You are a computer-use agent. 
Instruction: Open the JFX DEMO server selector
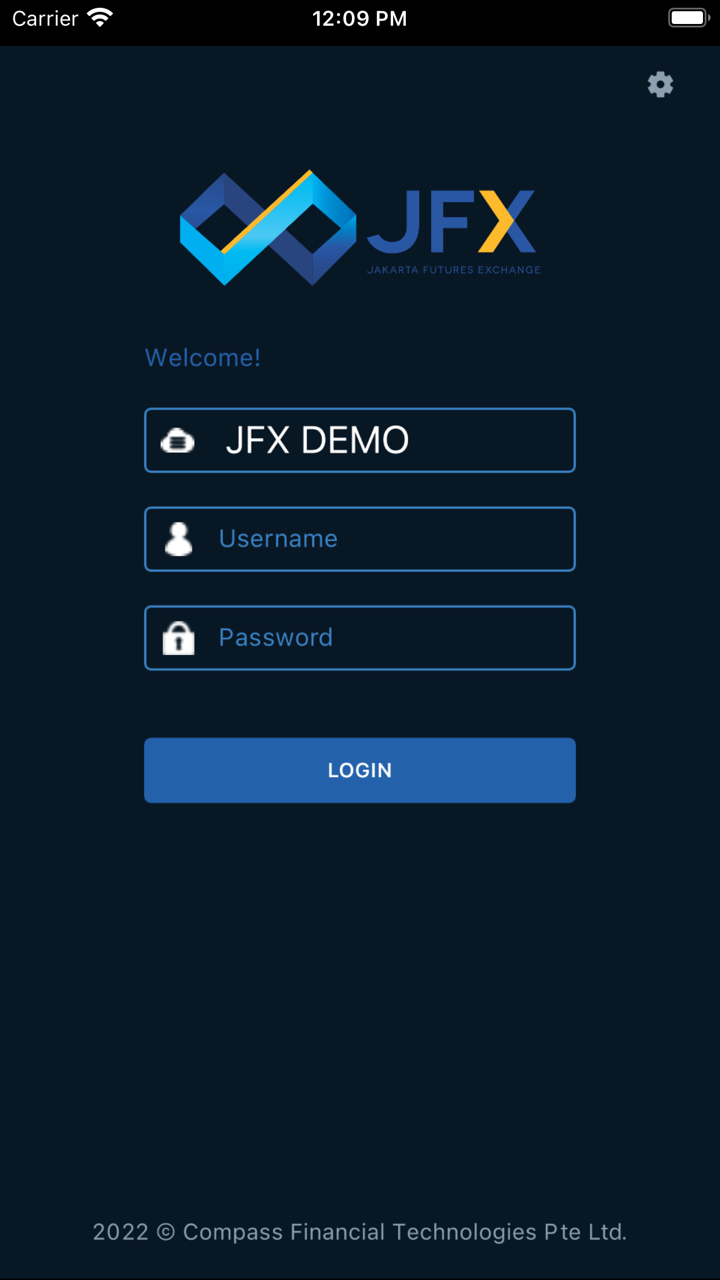[x=360, y=440]
